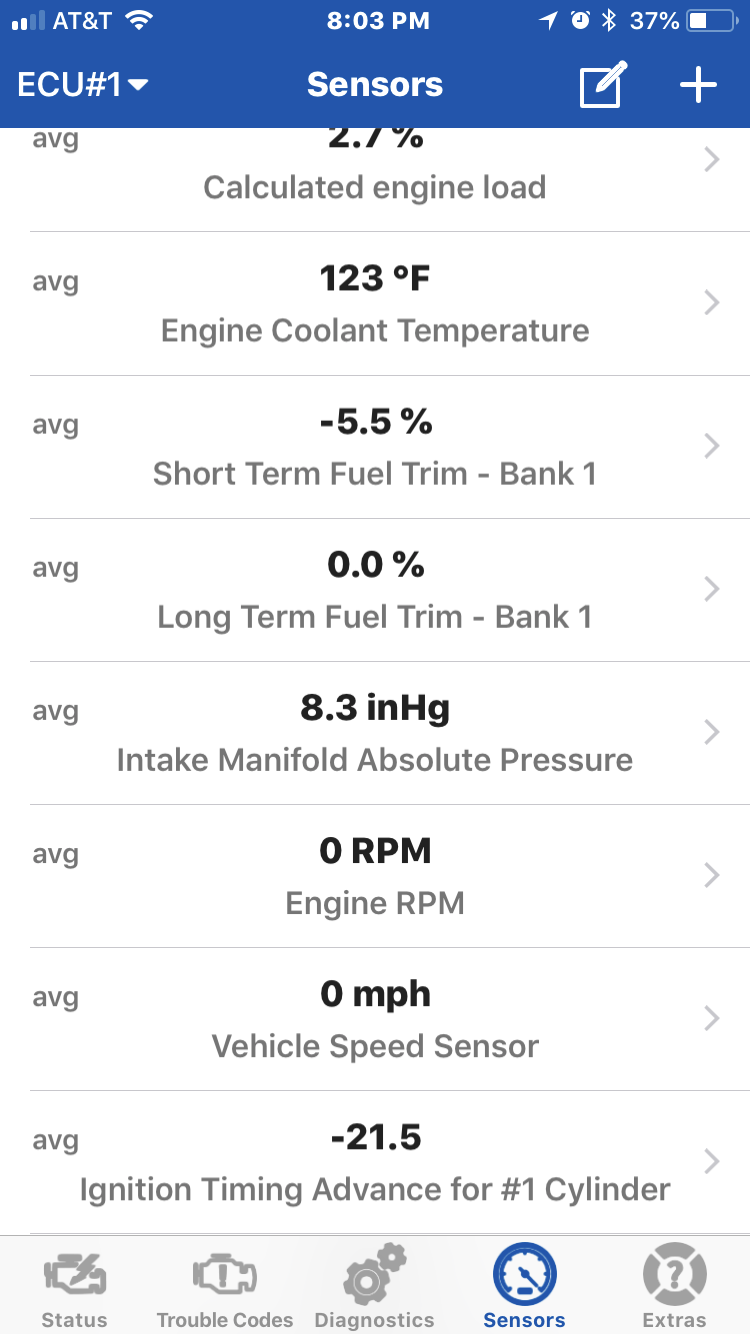This screenshot has height=1334, width=750.
Task: Open the ECU#1 dropdown selector
Action: [83, 85]
